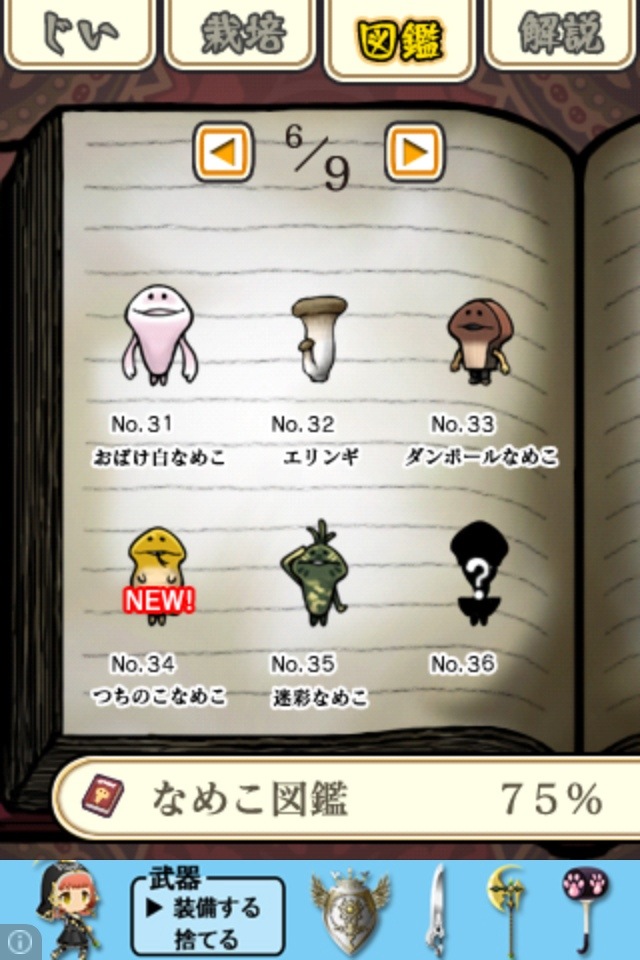
Task: Go to the next encyclopedia page
Action: (414, 152)
